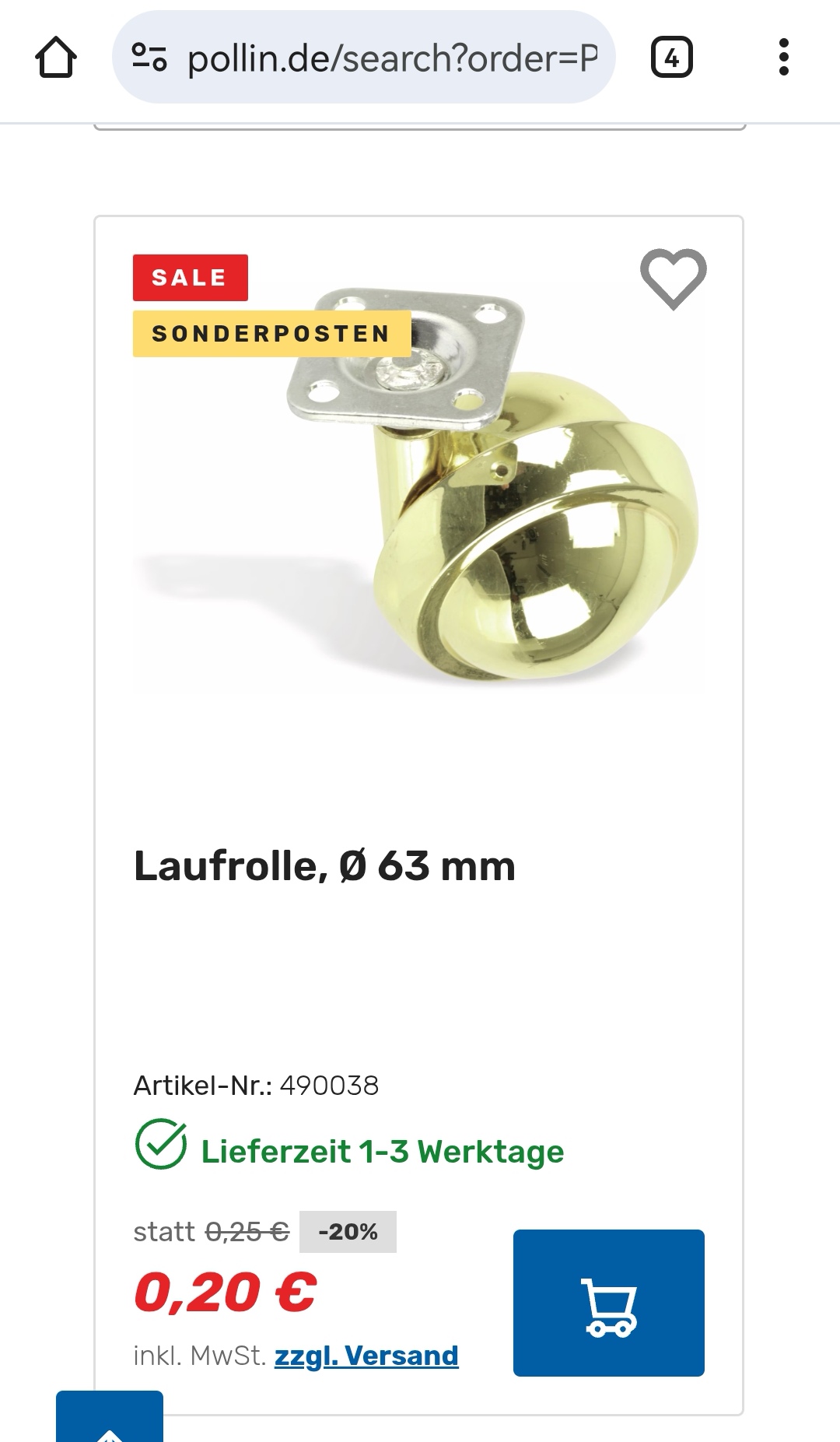
Task: Open the site settings icon in address bar
Action: pyautogui.click(x=149, y=58)
